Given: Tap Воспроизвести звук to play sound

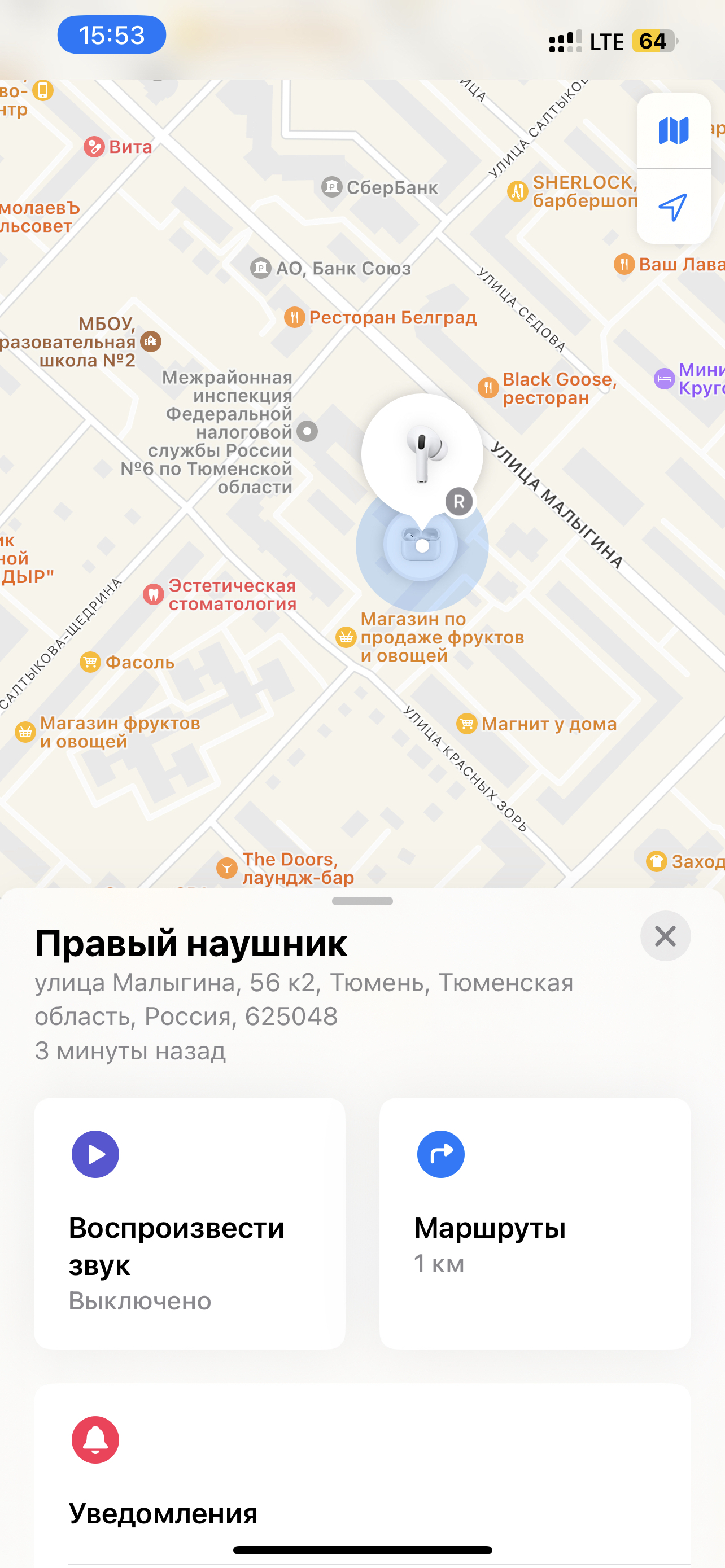Looking at the screenshot, I should pos(189,1223).
